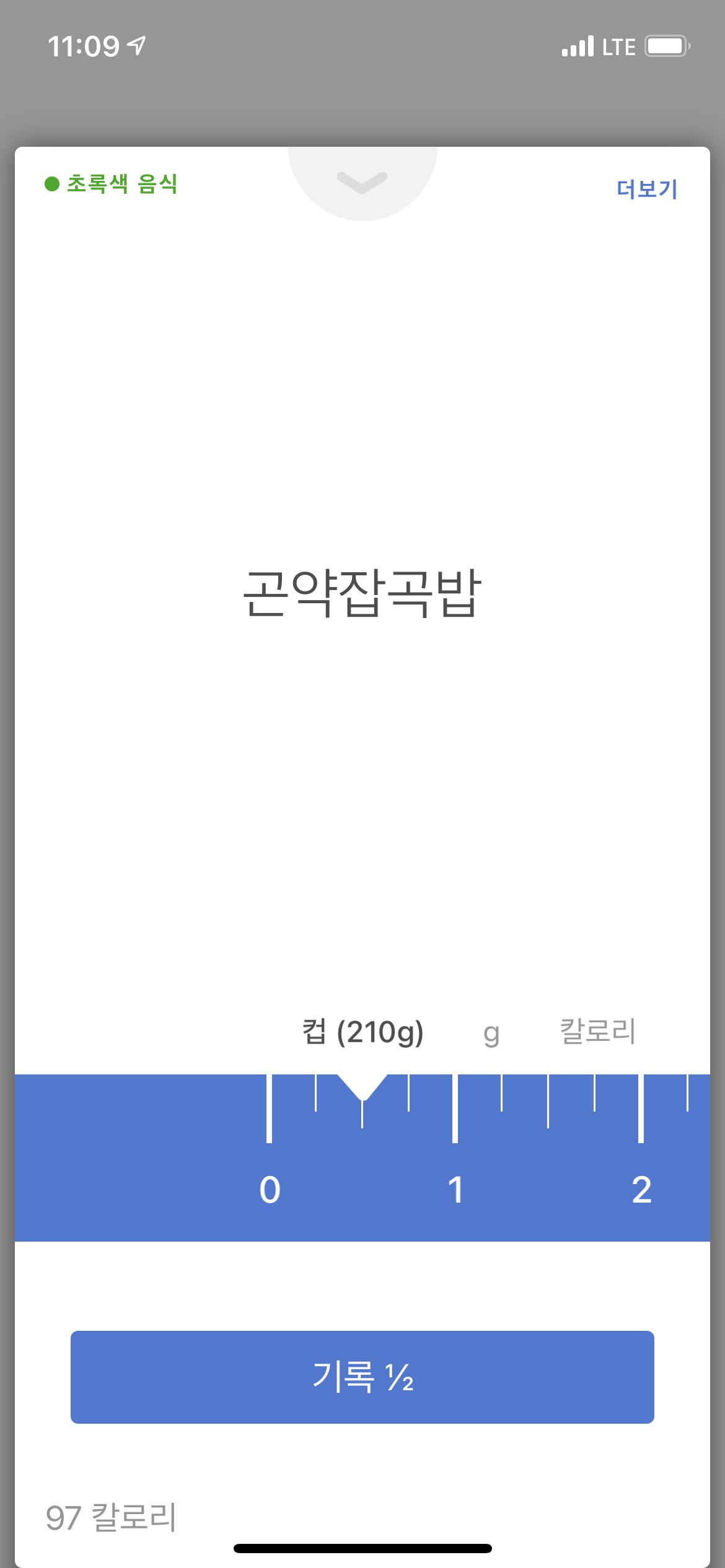This screenshot has height=1568, width=725.
Task: Open the 더보기 options menu
Action: (646, 189)
